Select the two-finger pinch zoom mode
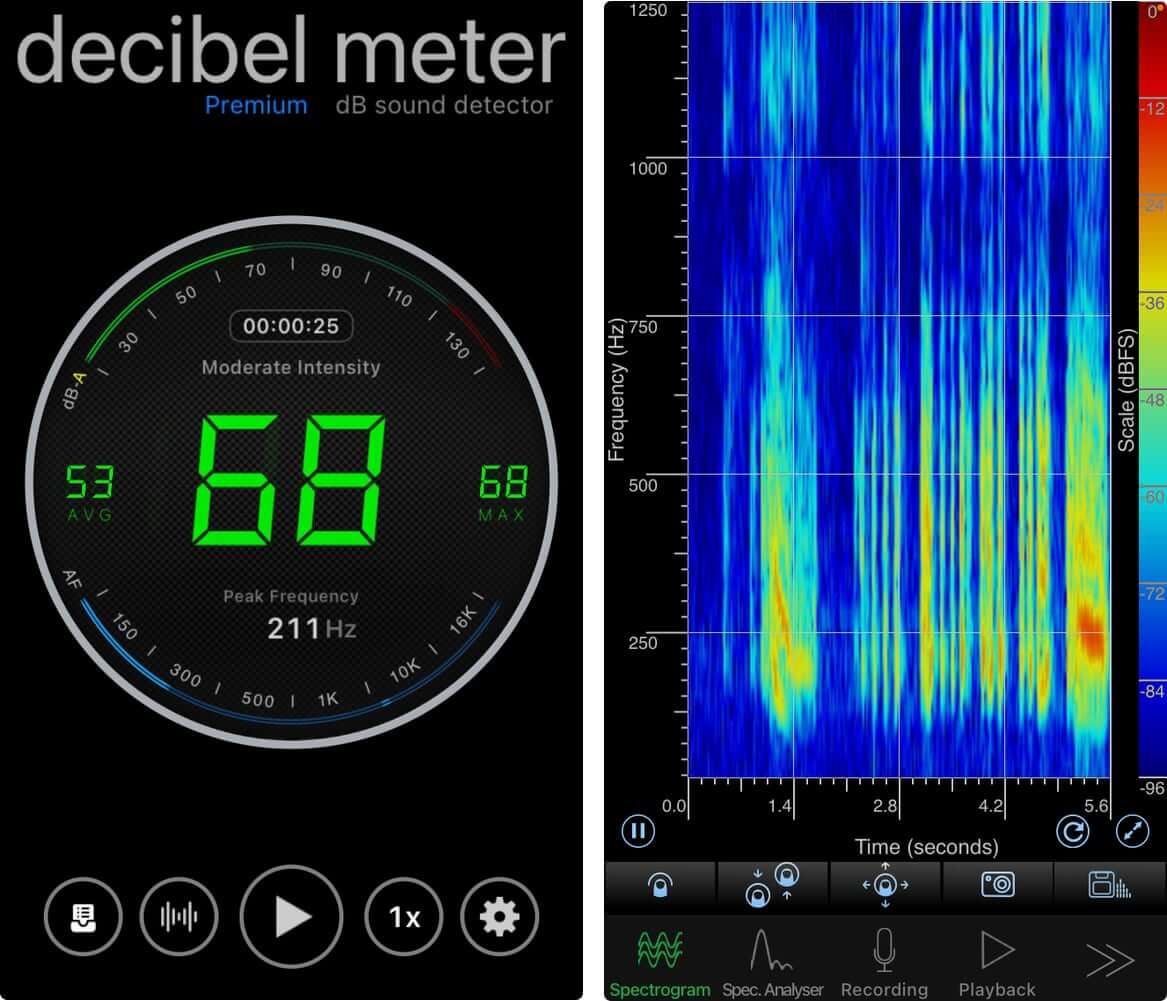The width and height of the screenshot is (1167, 1001). pos(772,885)
